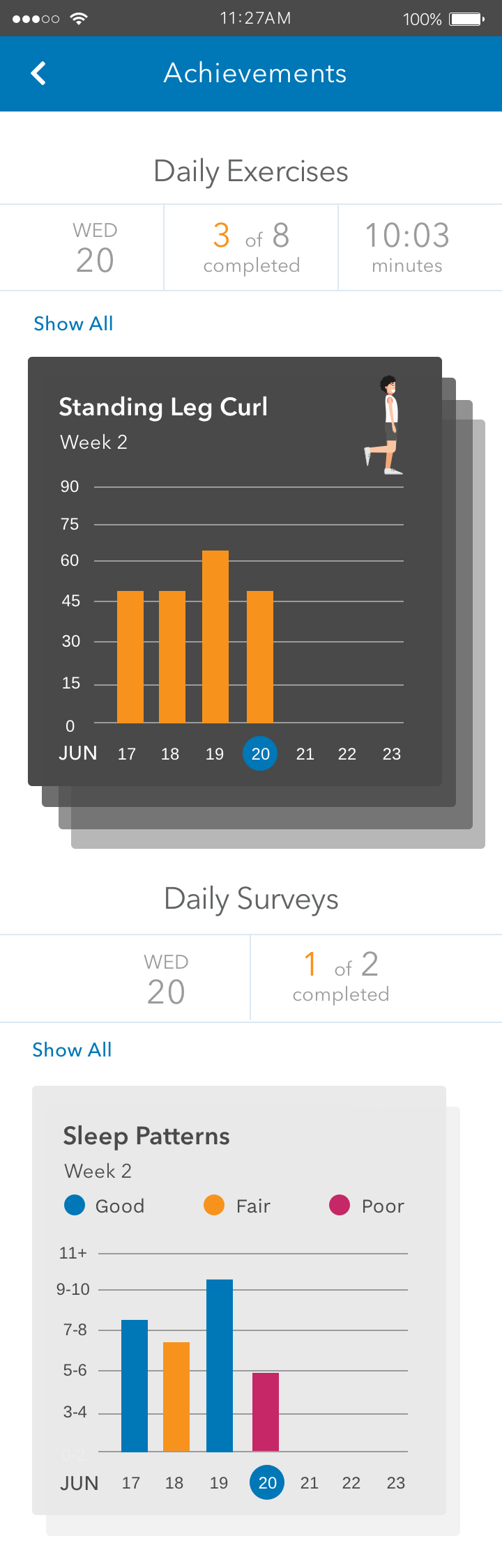Show all daily exercises
The image size is (502, 1568).
pos(73,323)
